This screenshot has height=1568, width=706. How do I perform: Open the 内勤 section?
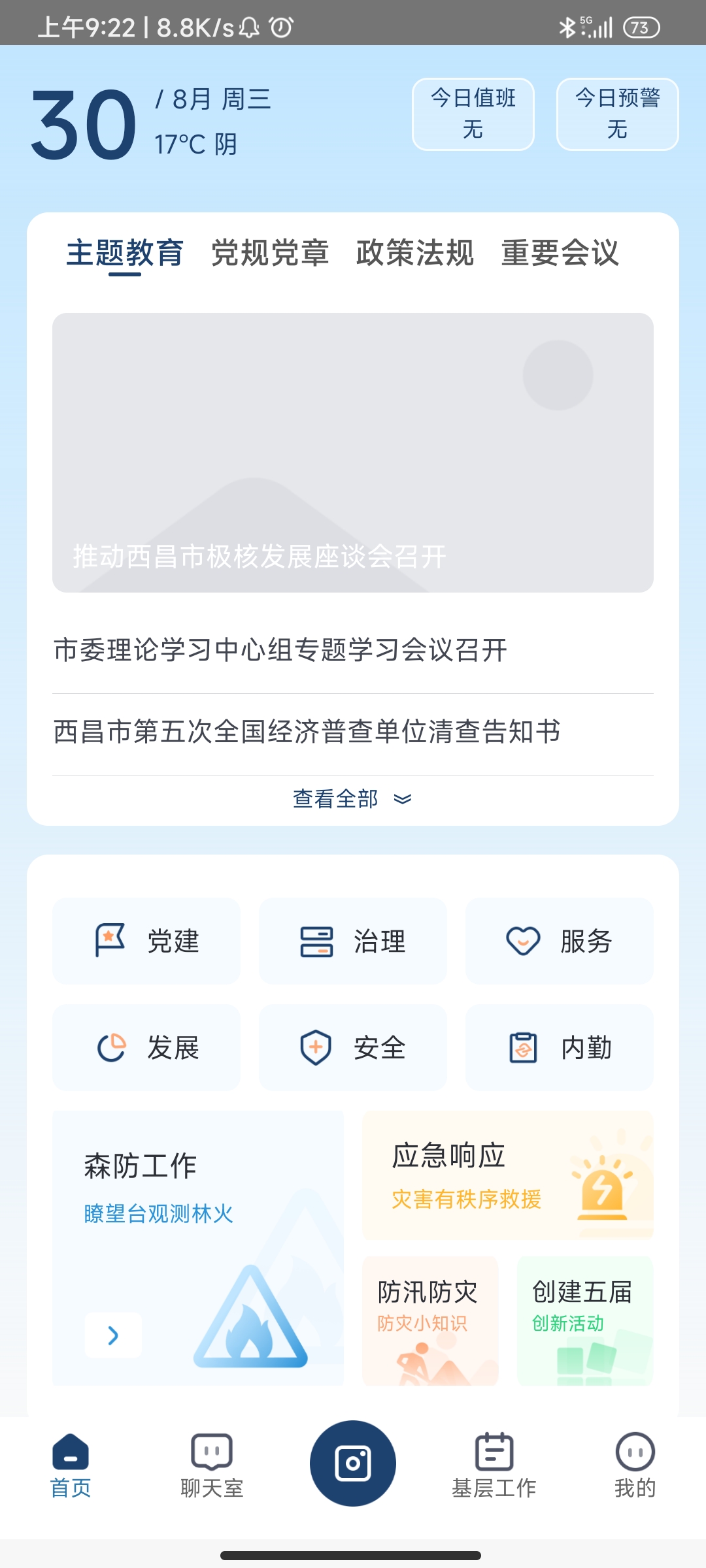tap(560, 1047)
